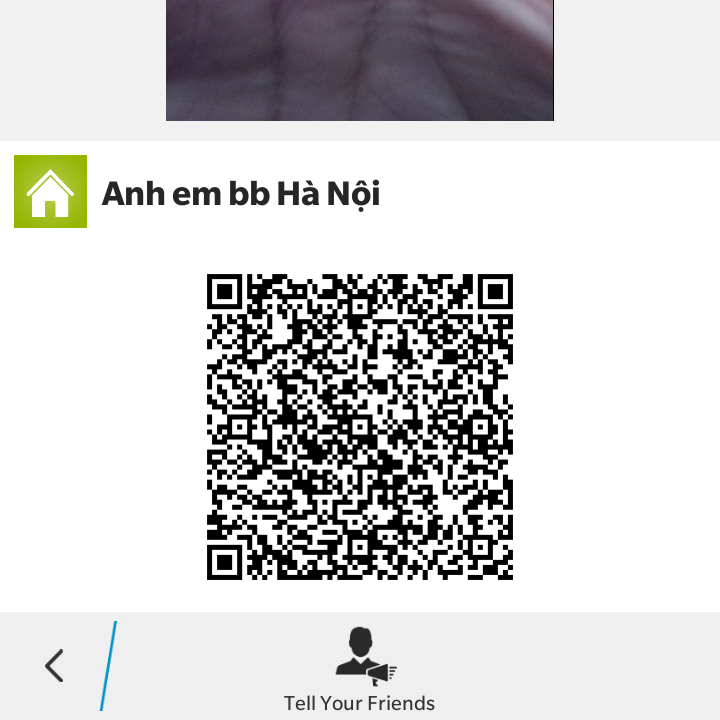Open the group photo at top
Screen dimensions: 720x720
[360, 60]
